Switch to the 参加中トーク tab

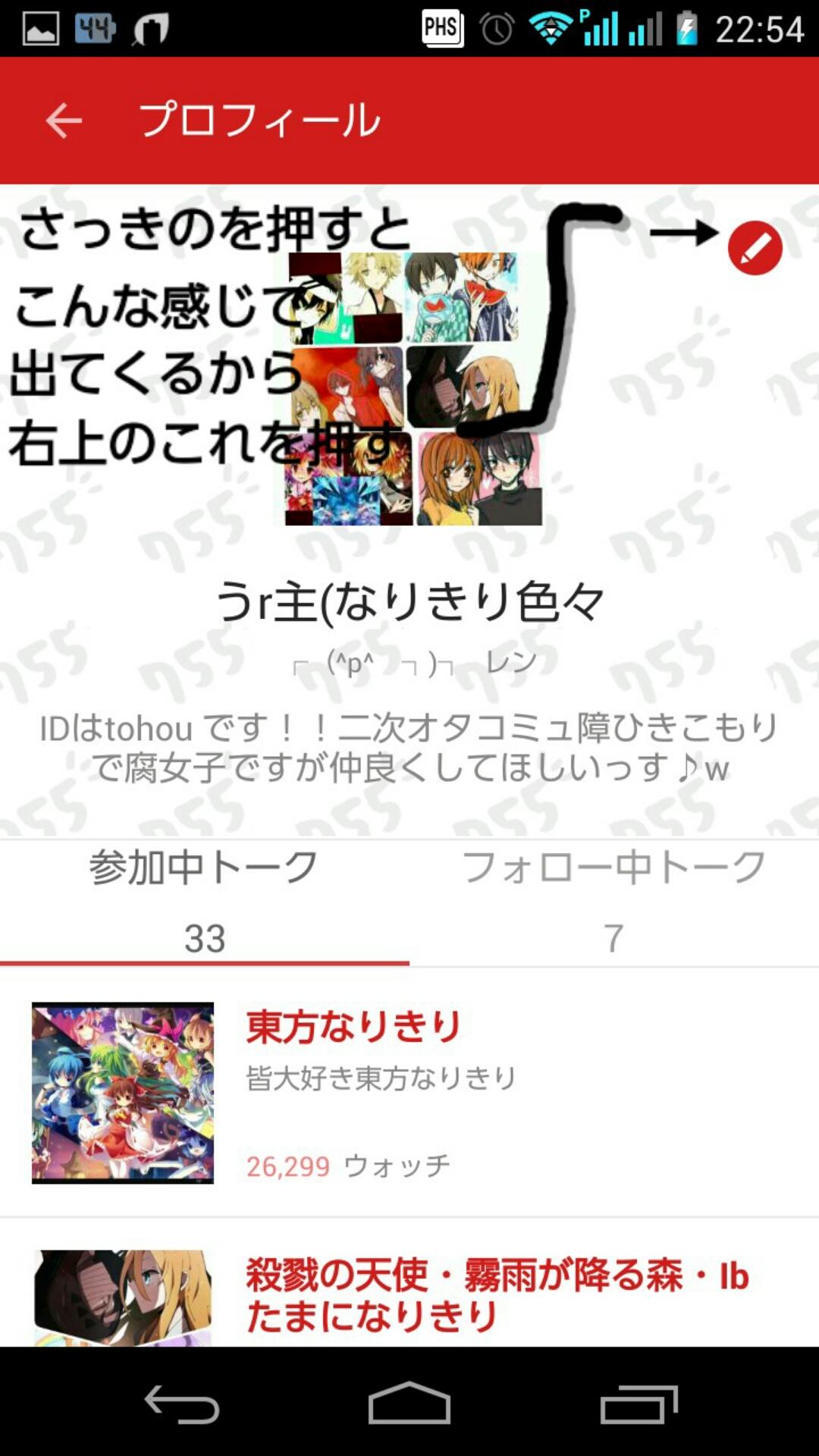(205, 901)
